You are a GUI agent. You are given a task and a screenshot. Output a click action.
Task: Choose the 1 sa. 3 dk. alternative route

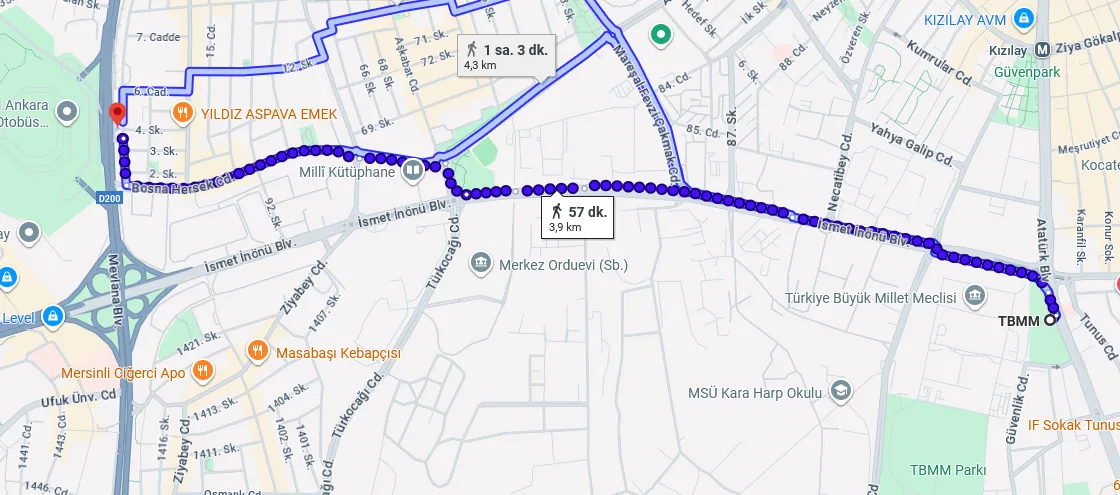pos(505,56)
